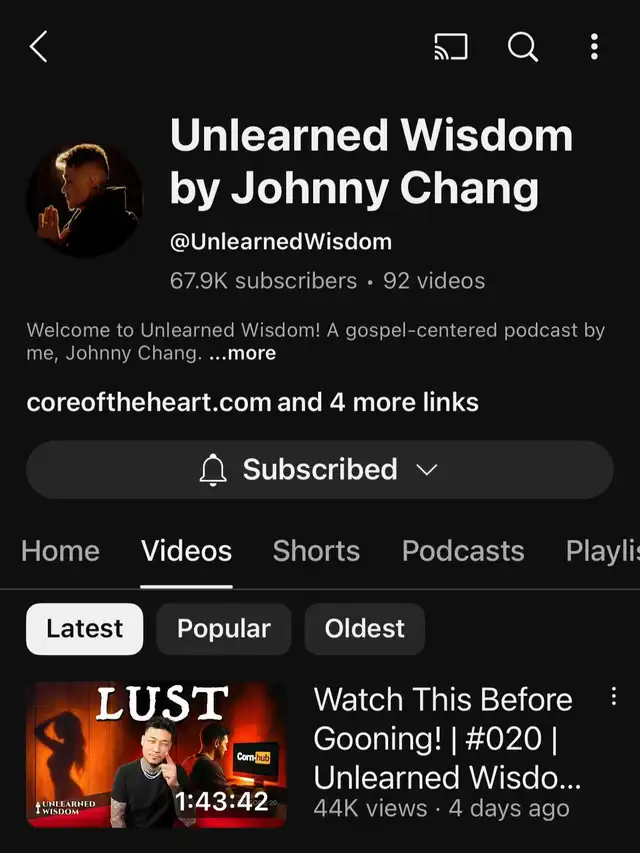
Task: Open the Subscribed notification dropdown
Action: (319, 470)
